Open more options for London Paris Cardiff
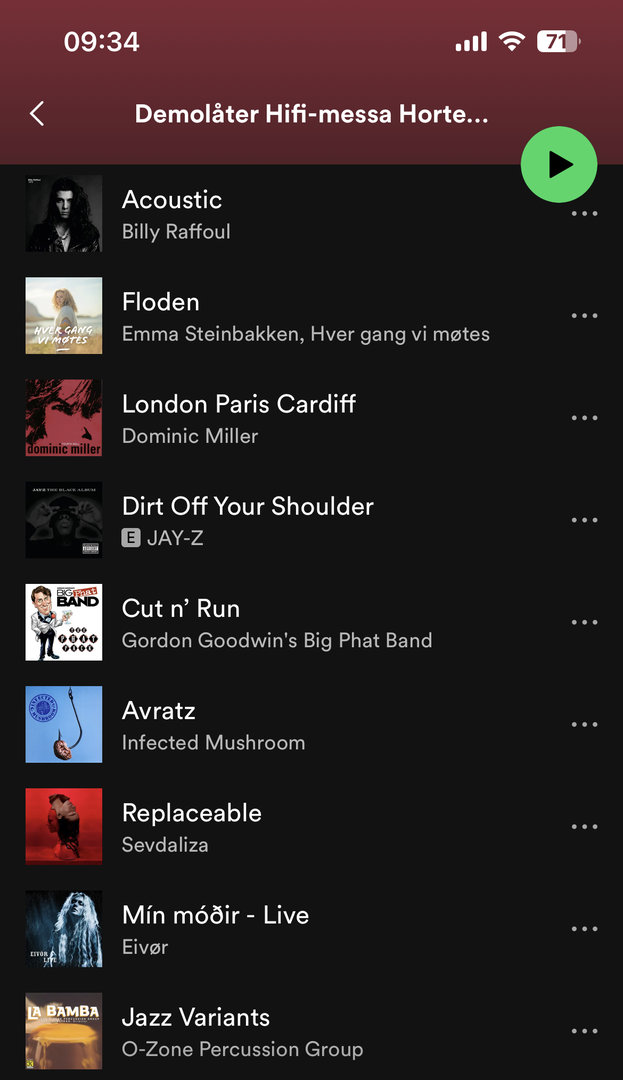 584,418
